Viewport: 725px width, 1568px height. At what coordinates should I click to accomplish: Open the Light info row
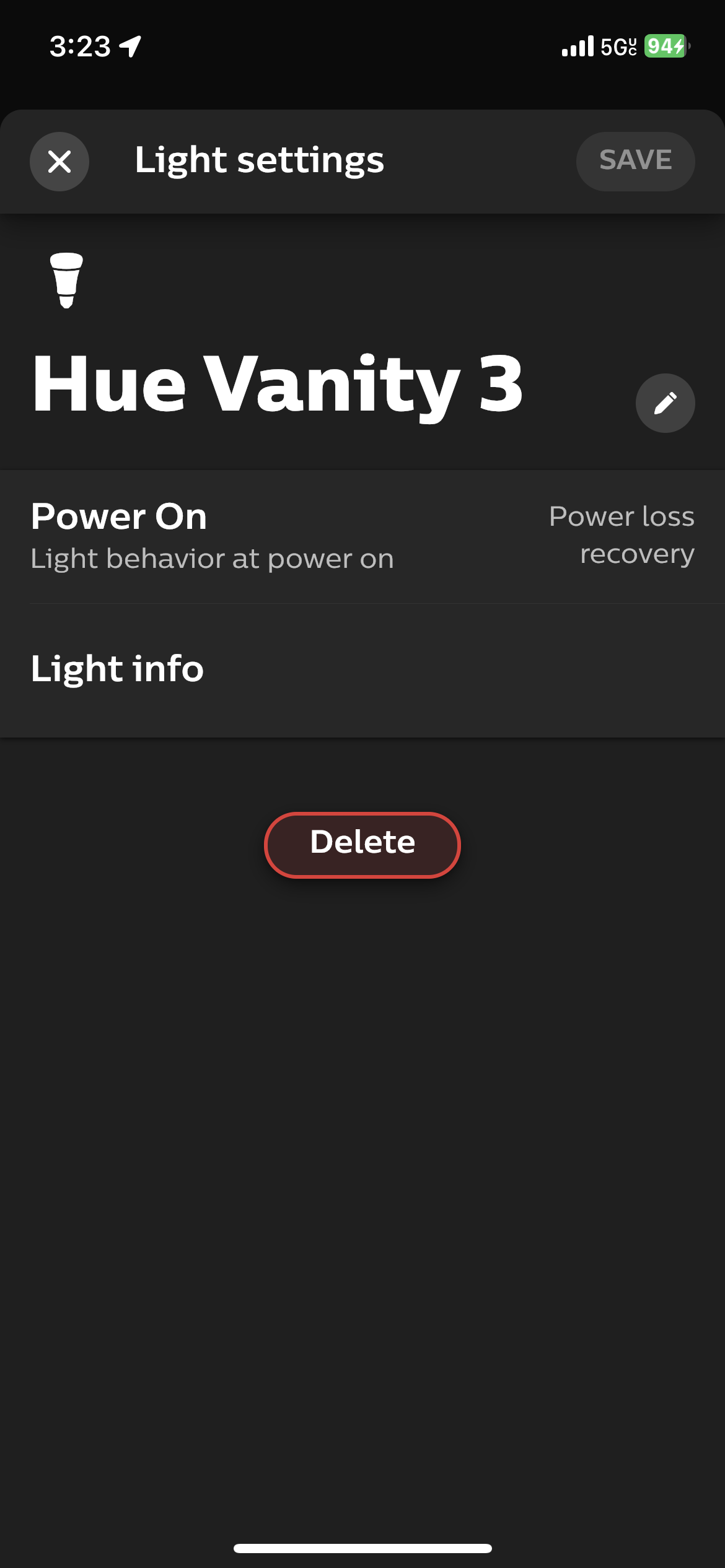coord(362,669)
